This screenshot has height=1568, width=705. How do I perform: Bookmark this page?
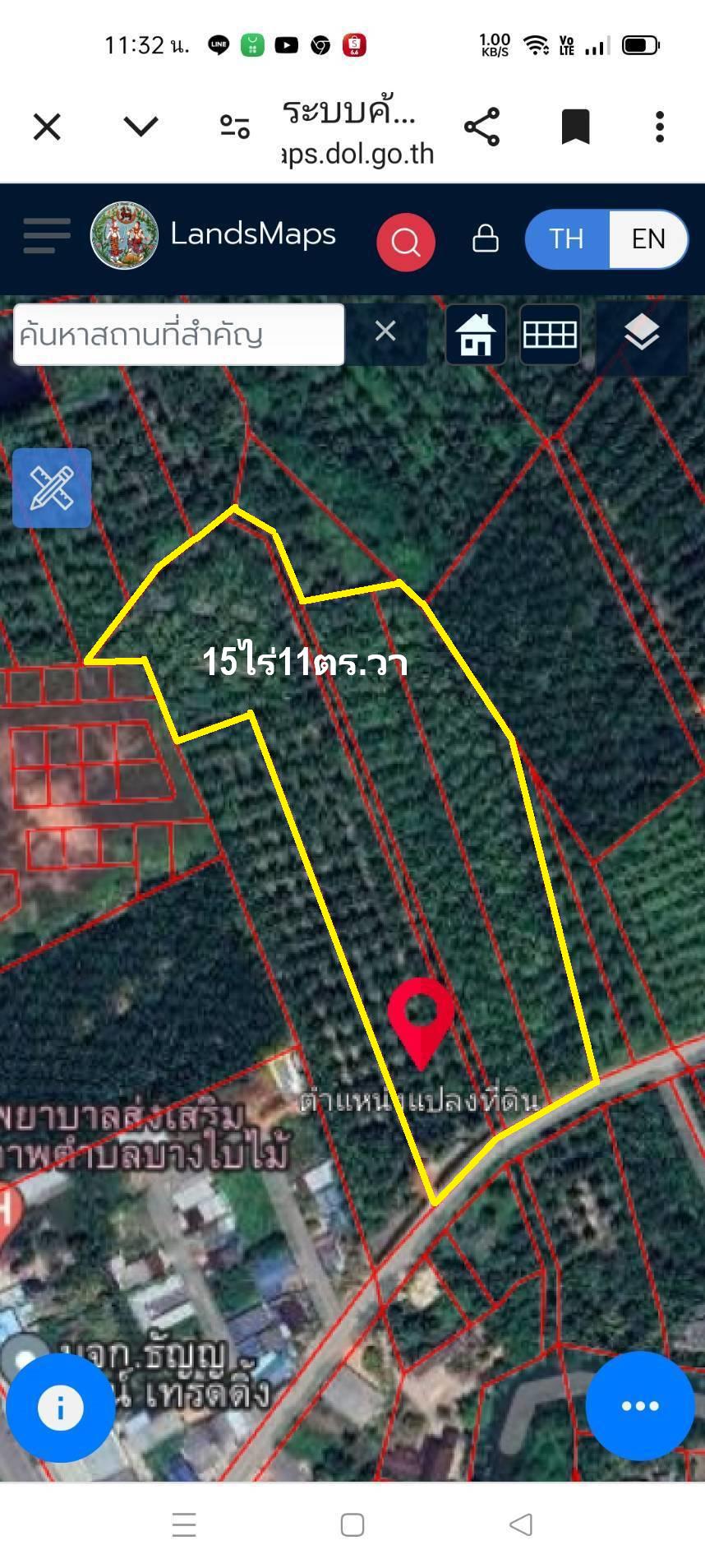point(576,127)
